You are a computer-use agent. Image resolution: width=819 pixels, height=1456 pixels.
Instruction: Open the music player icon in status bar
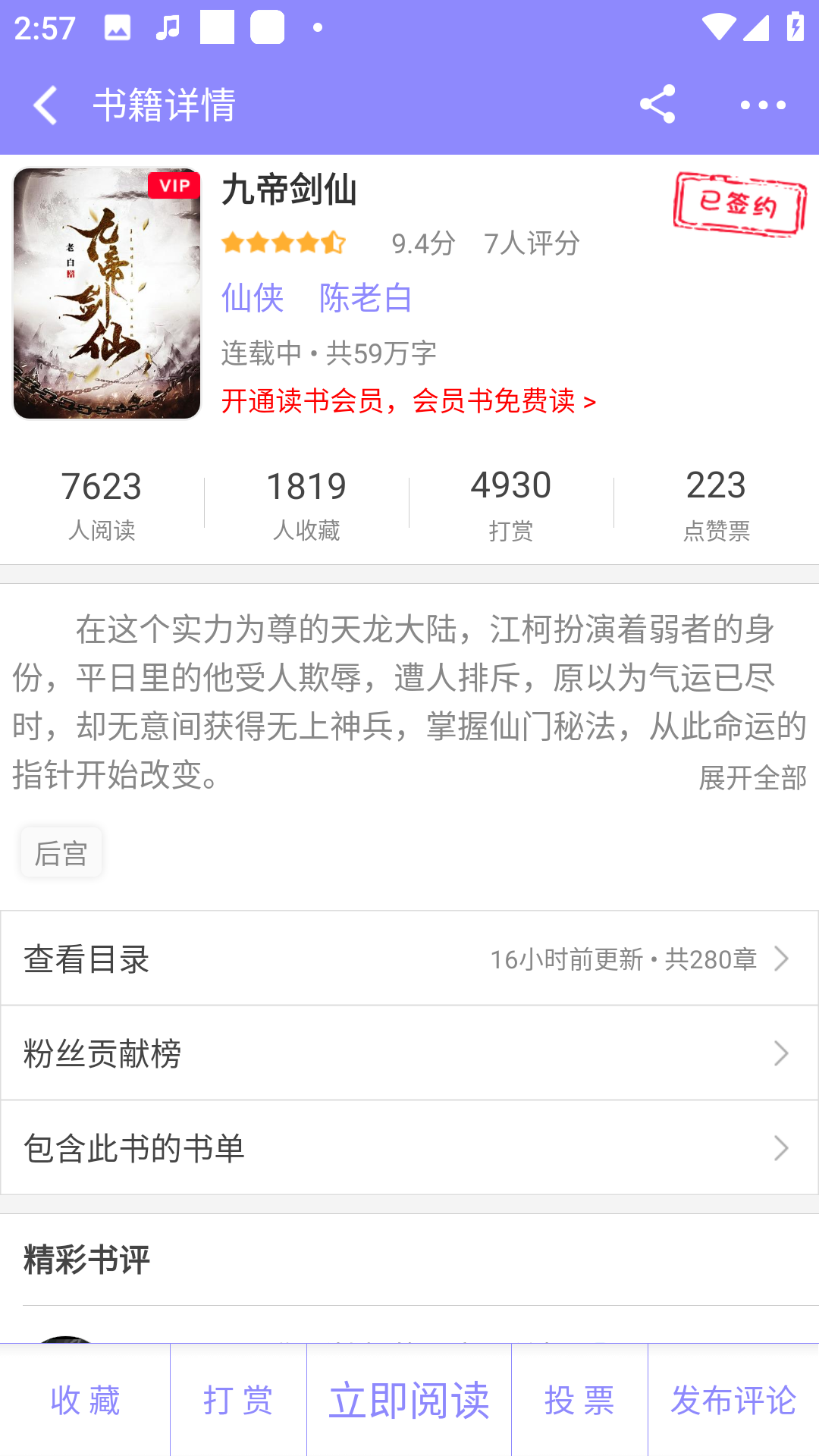click(168, 28)
